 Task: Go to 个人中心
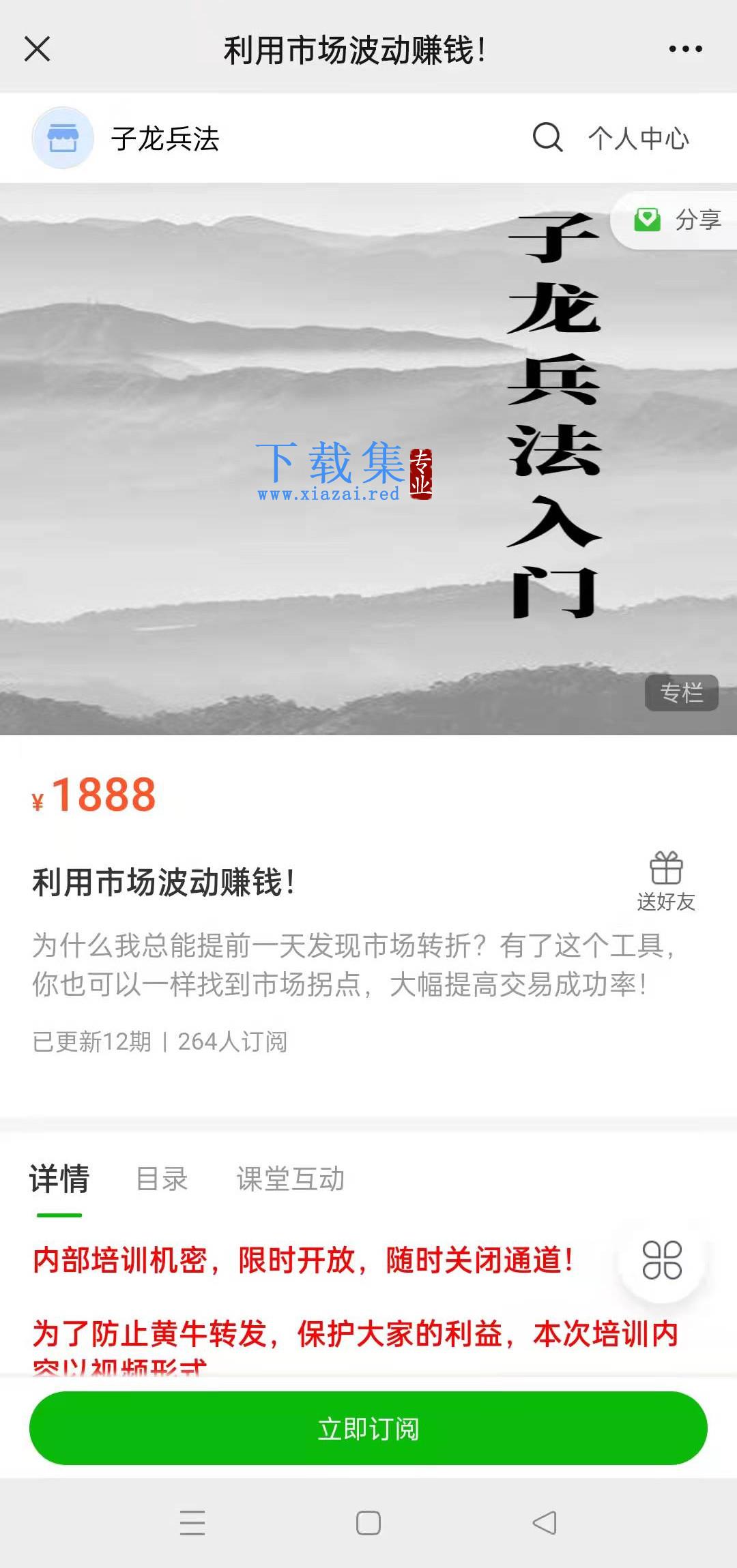[639, 138]
